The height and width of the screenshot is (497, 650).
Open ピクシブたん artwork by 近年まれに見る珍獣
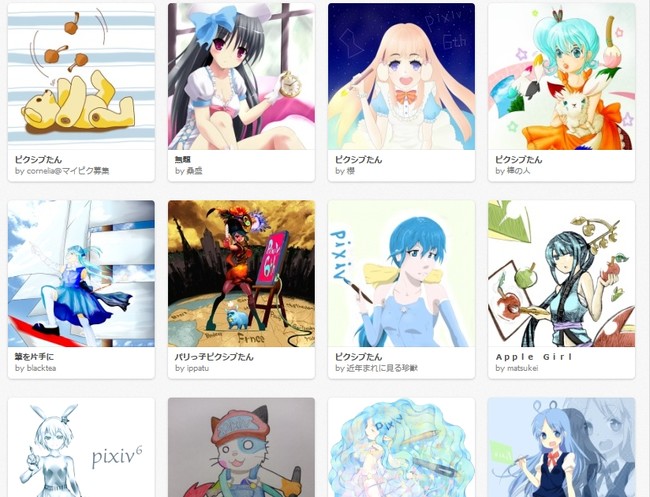point(401,273)
